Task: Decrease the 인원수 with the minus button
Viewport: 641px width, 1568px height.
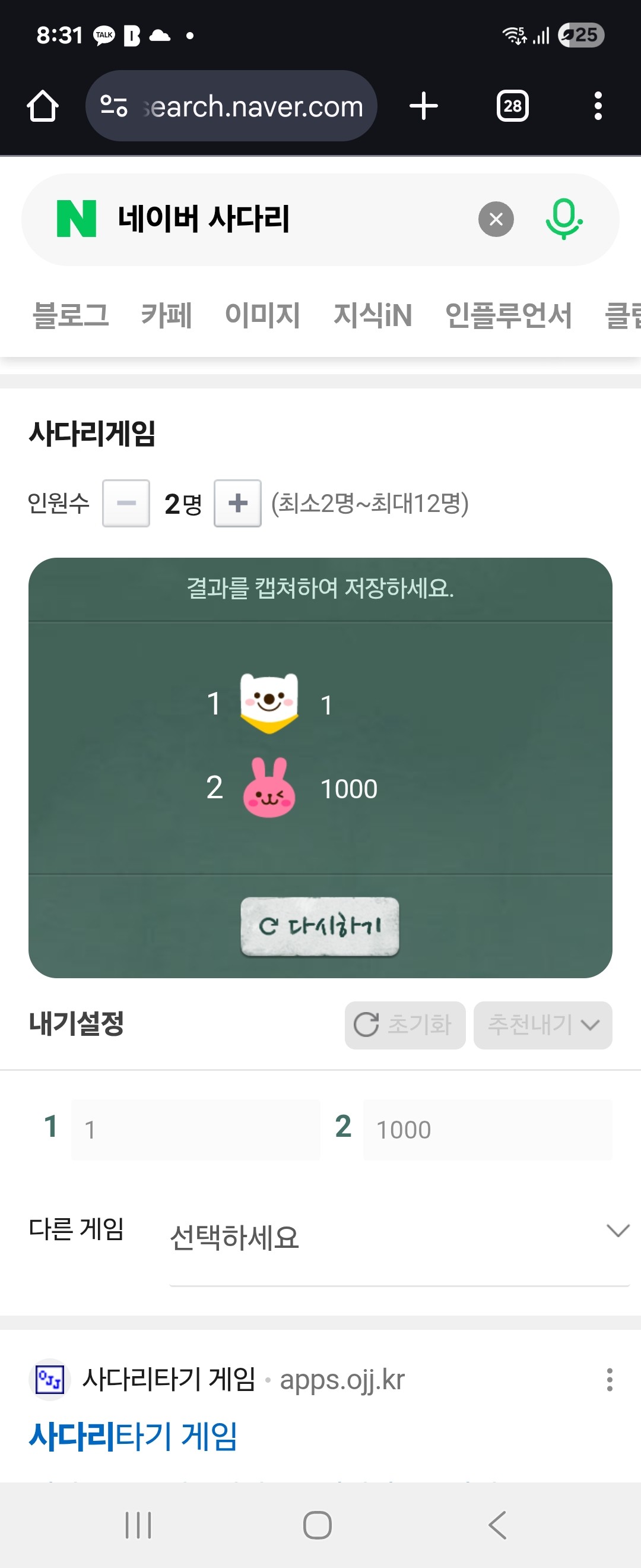Action: pyautogui.click(x=126, y=504)
